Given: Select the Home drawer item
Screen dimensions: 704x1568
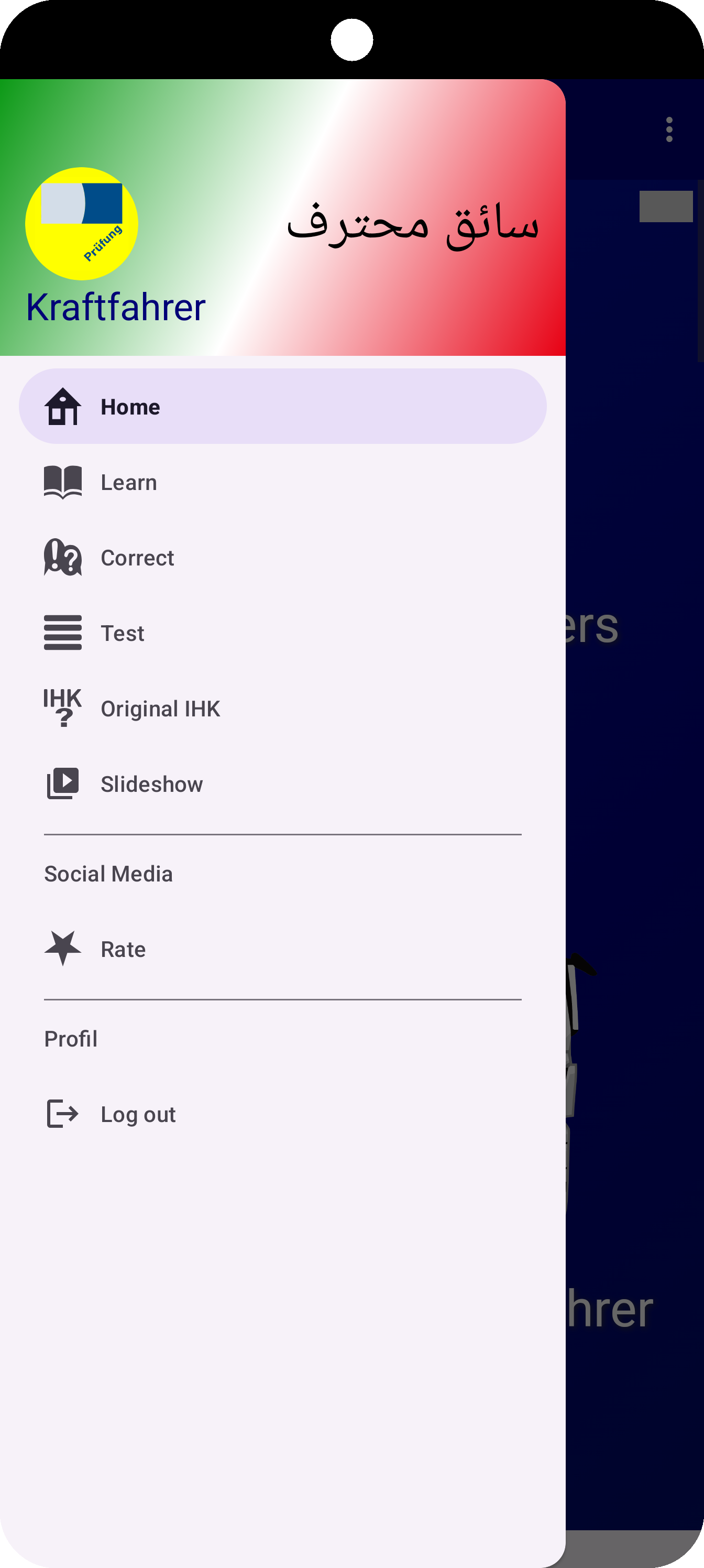Looking at the screenshot, I should pyautogui.click(x=282, y=407).
